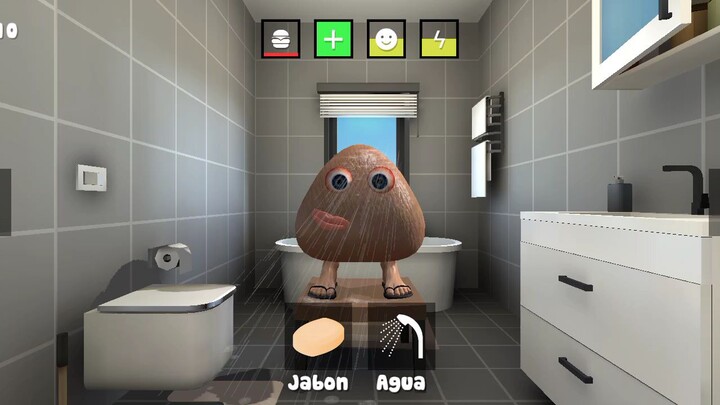This screenshot has height=405, width=720.
Task: Open the hunger burger status icon
Action: coord(281,39)
